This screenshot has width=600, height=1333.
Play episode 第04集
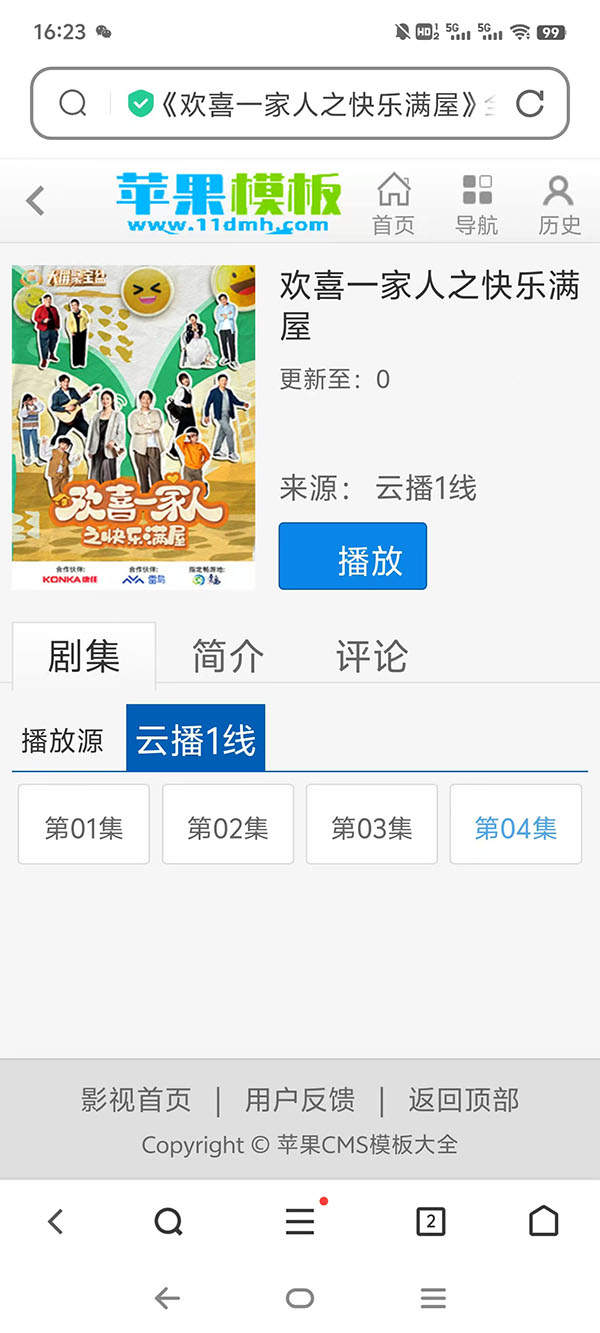[x=515, y=826]
